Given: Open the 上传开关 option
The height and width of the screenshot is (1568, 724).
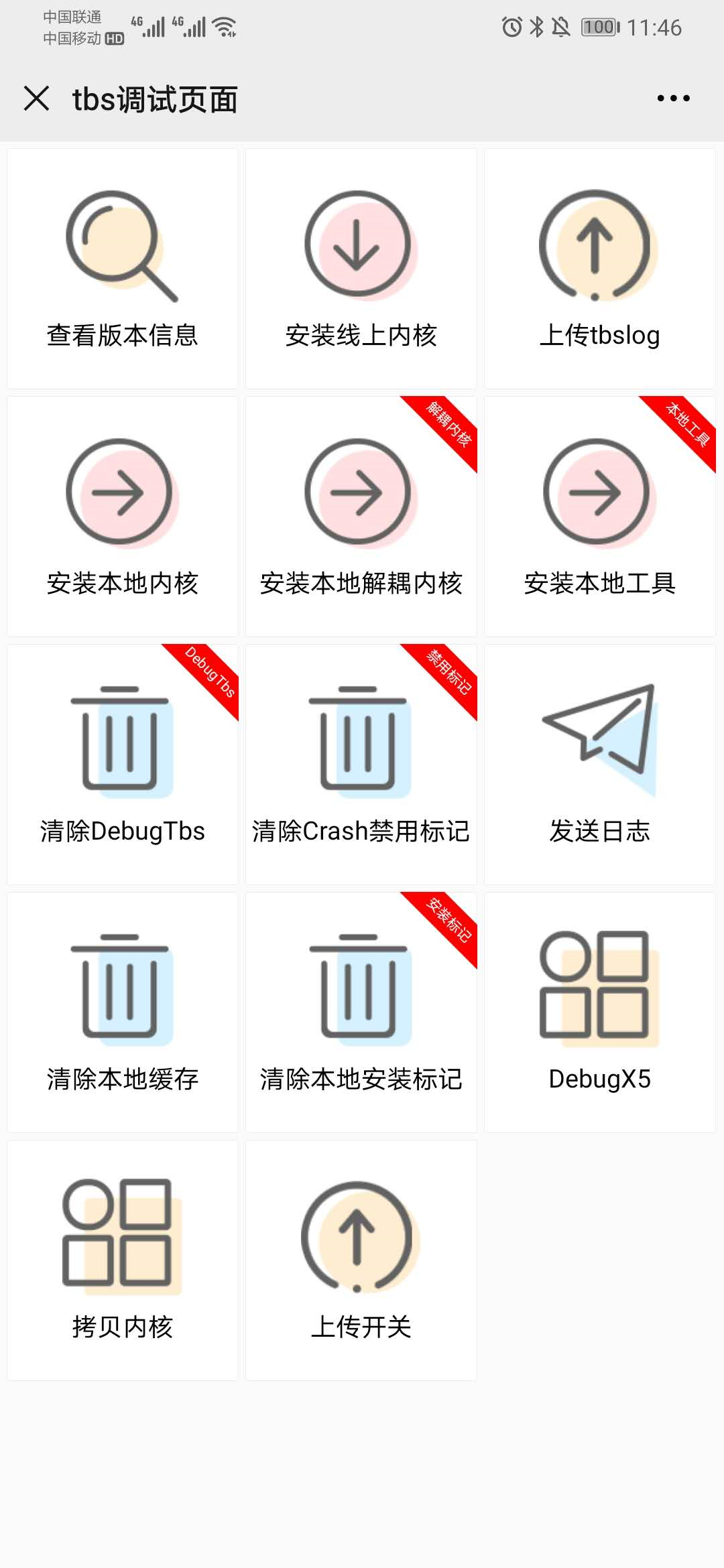Looking at the screenshot, I should tap(361, 1260).
